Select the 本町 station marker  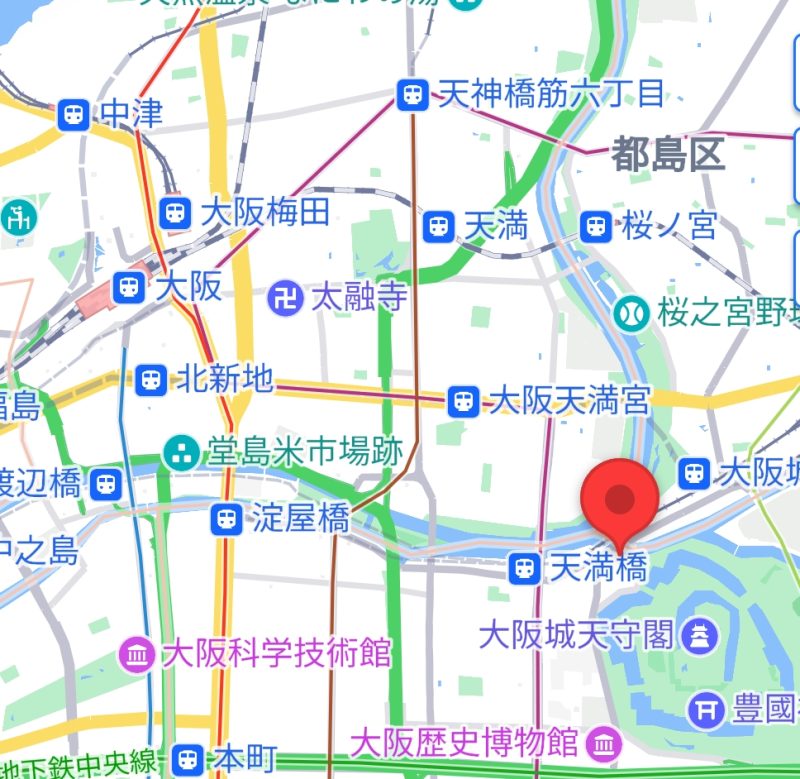coord(185,758)
